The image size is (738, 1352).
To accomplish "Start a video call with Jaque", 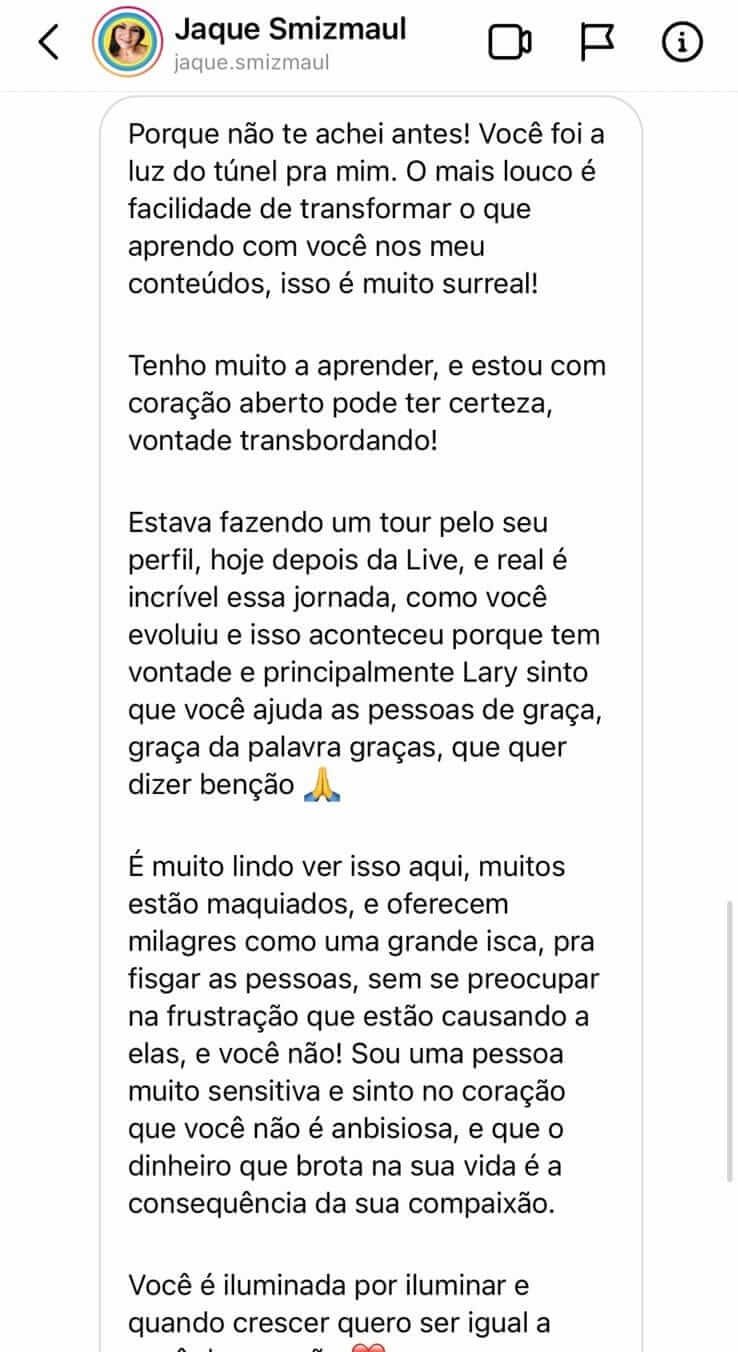I will click(509, 42).
